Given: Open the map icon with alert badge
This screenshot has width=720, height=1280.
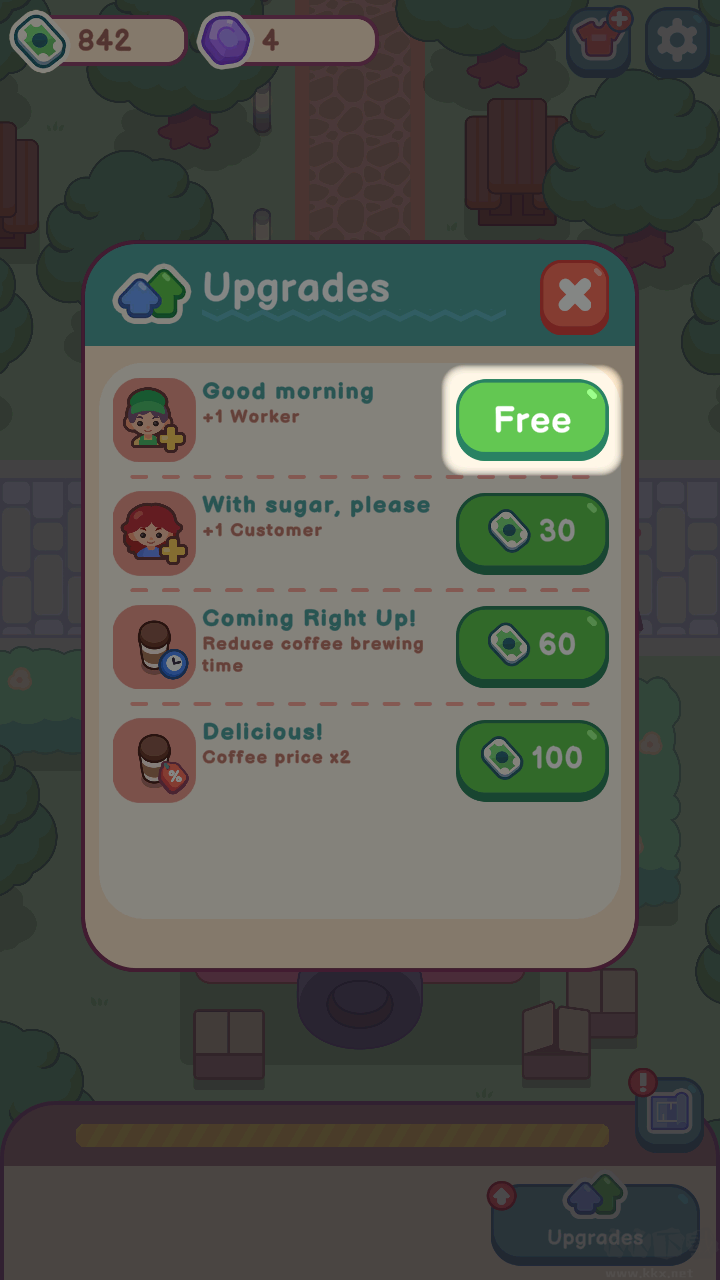Looking at the screenshot, I should (668, 1113).
